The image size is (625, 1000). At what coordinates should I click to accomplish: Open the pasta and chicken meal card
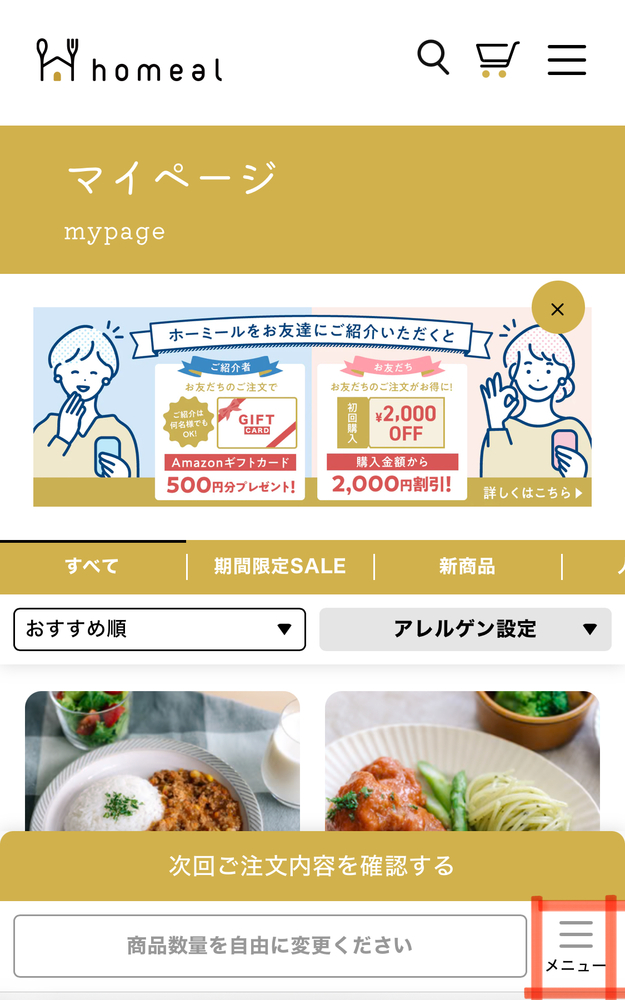[x=462, y=760]
